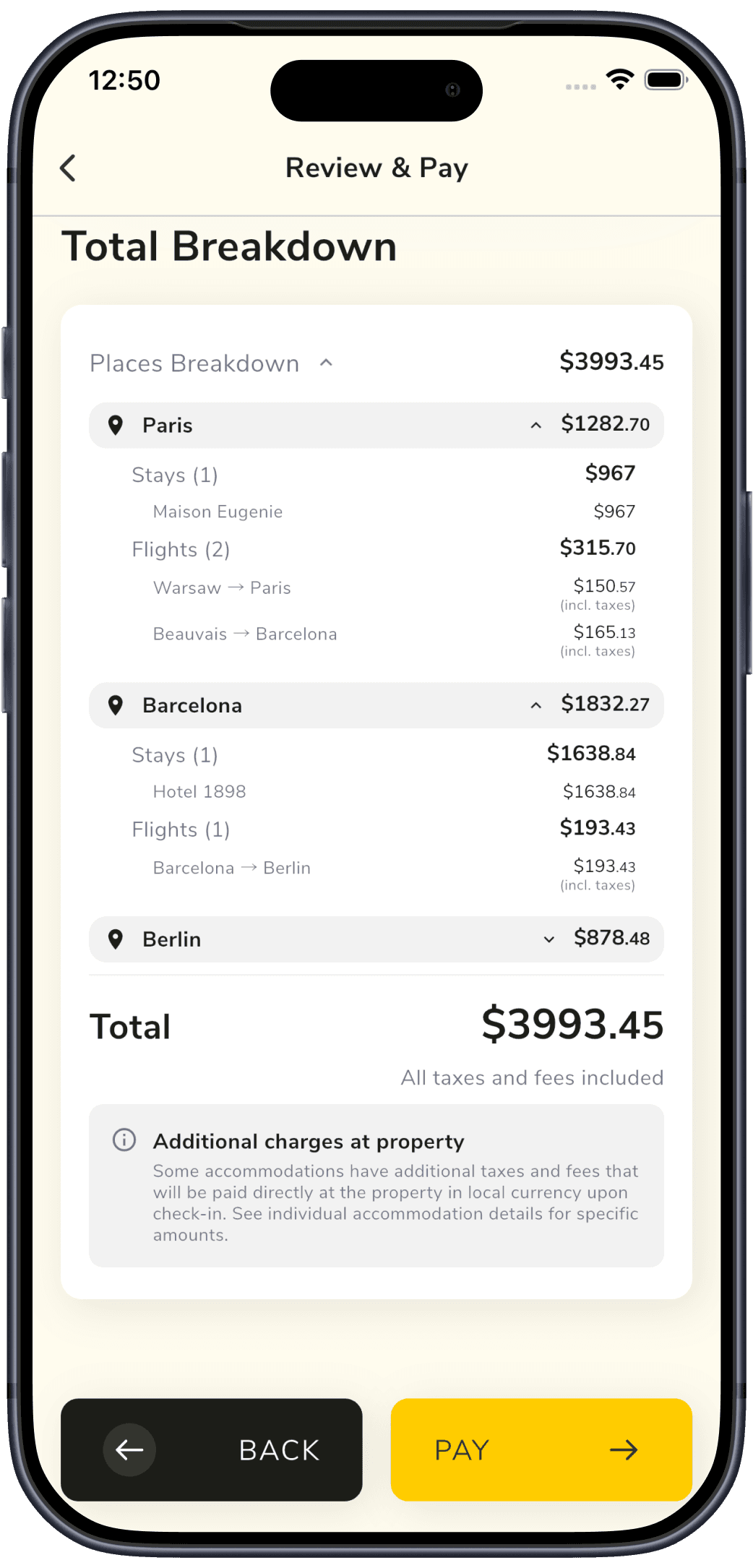Tap the BACK button
753x1568 pixels.
211,1449
